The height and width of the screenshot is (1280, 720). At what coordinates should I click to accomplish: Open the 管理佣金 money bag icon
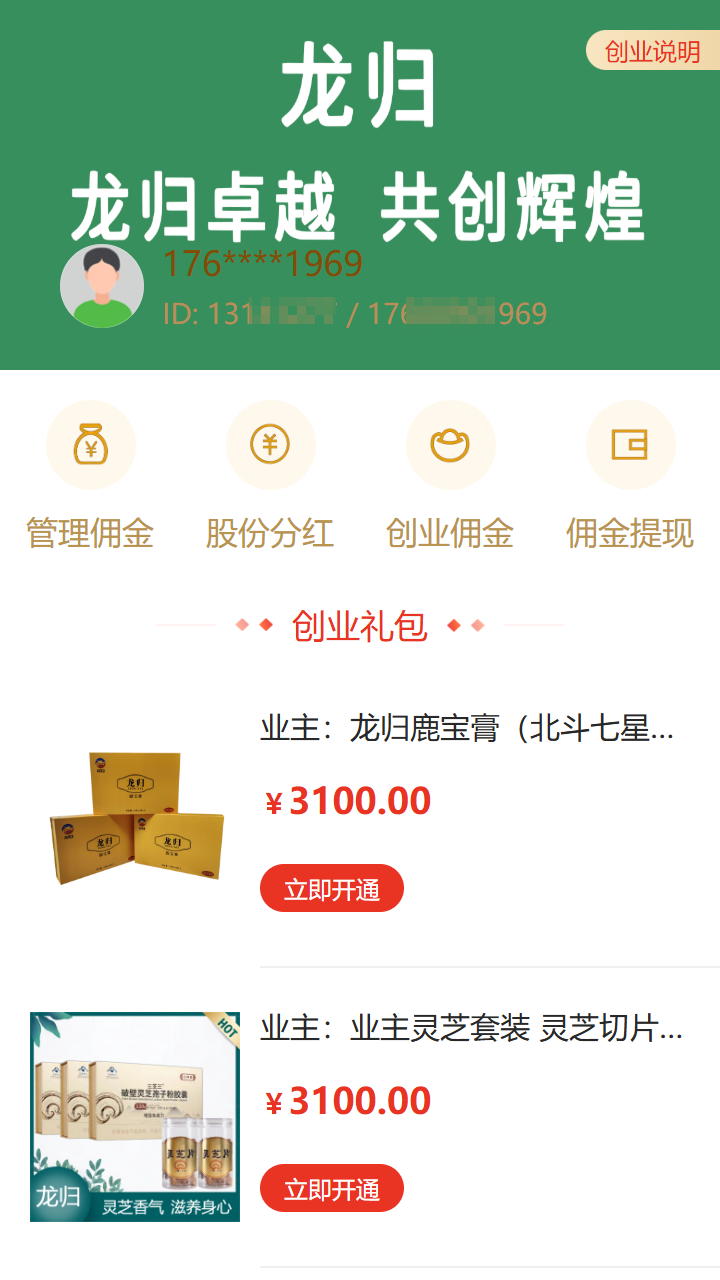coord(91,444)
